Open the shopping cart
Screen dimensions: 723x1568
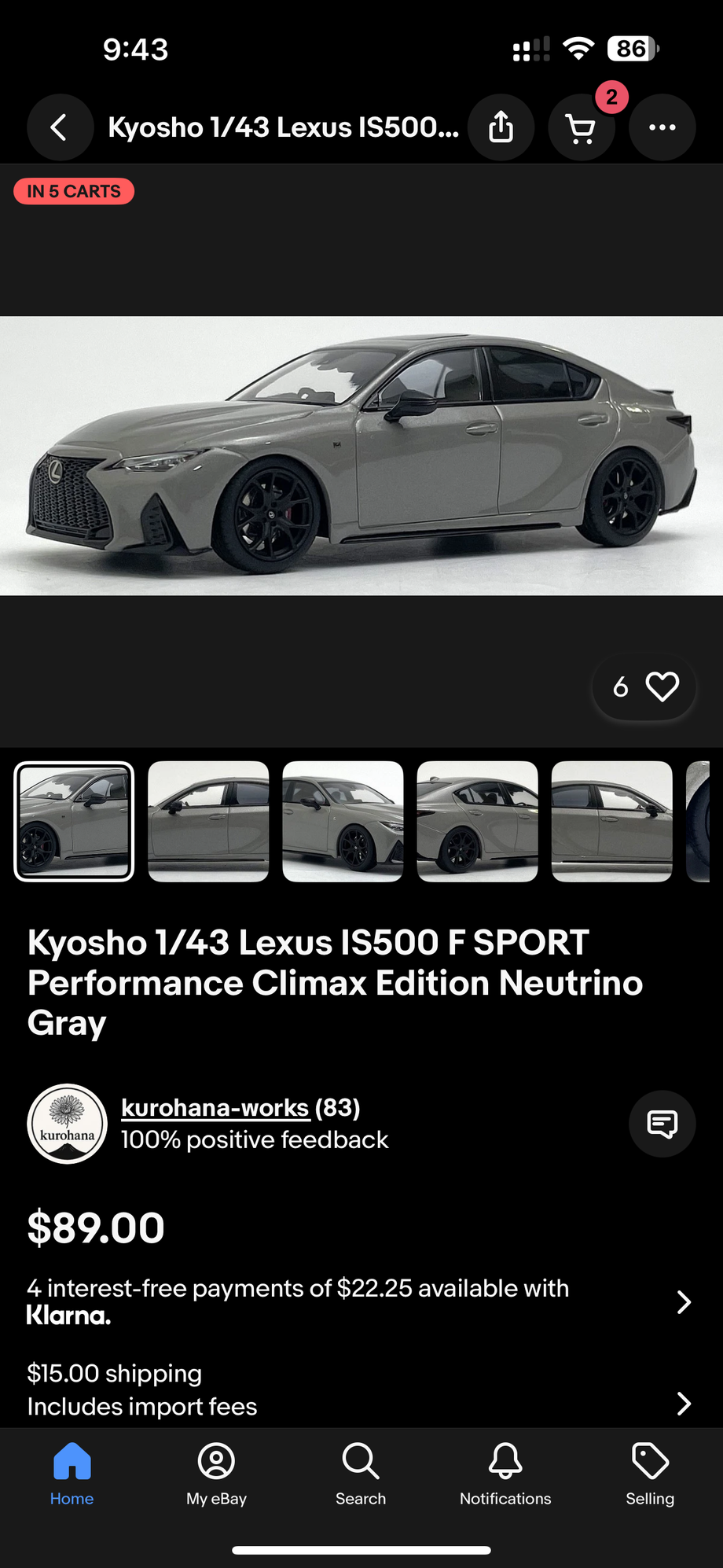tap(582, 127)
